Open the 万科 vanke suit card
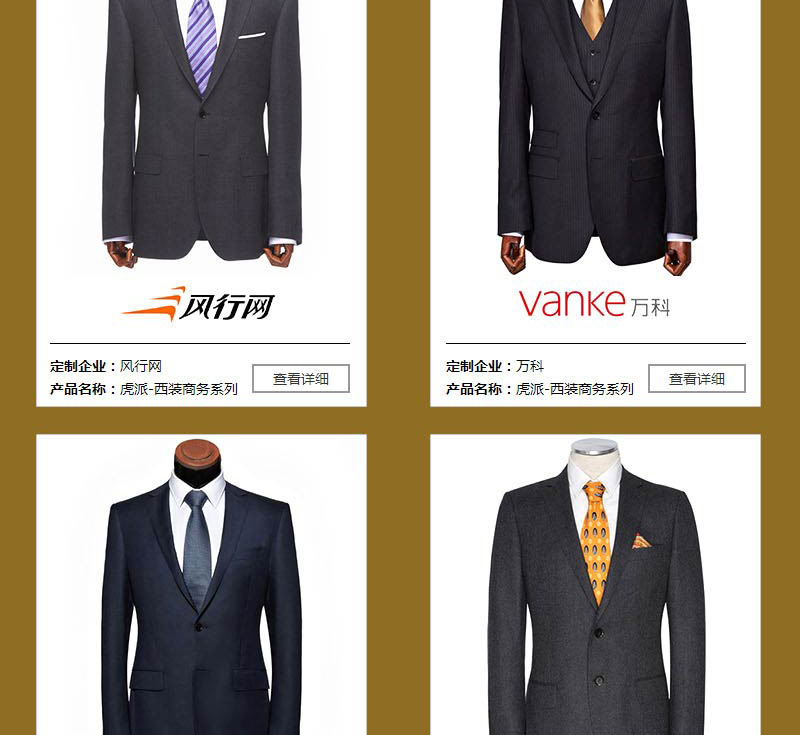The height and width of the screenshot is (735, 800). coord(596,150)
